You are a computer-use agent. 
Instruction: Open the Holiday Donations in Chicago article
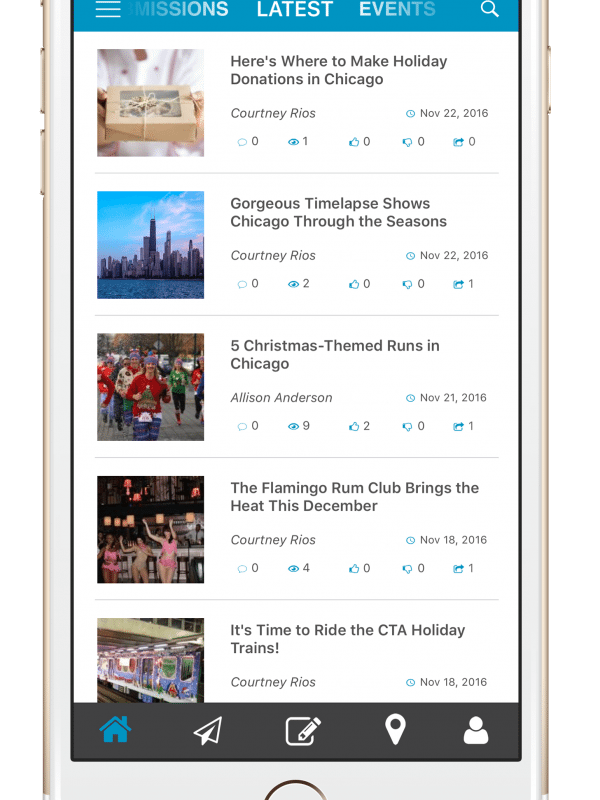tap(338, 70)
